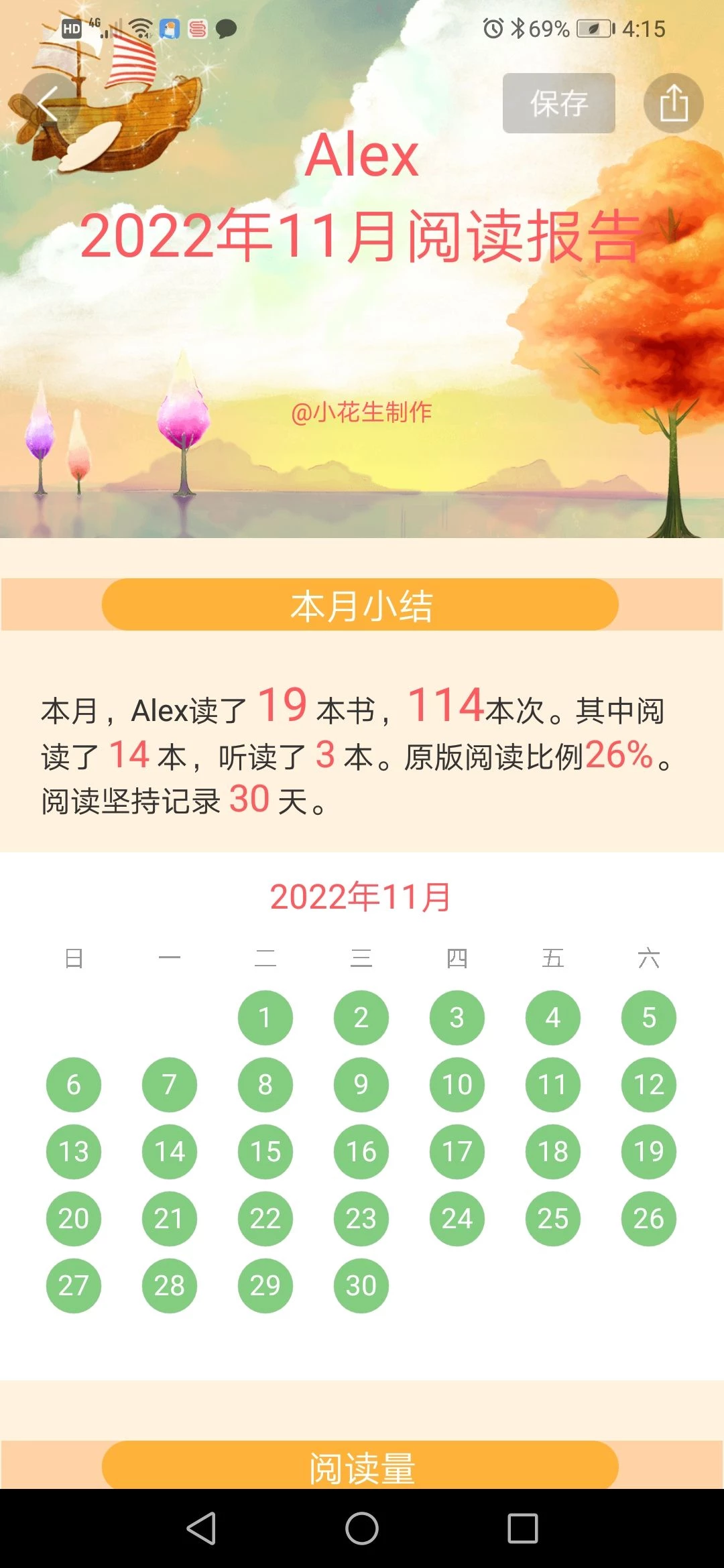This screenshot has width=724, height=1568.
Task: Share the reading report
Action: tap(673, 103)
